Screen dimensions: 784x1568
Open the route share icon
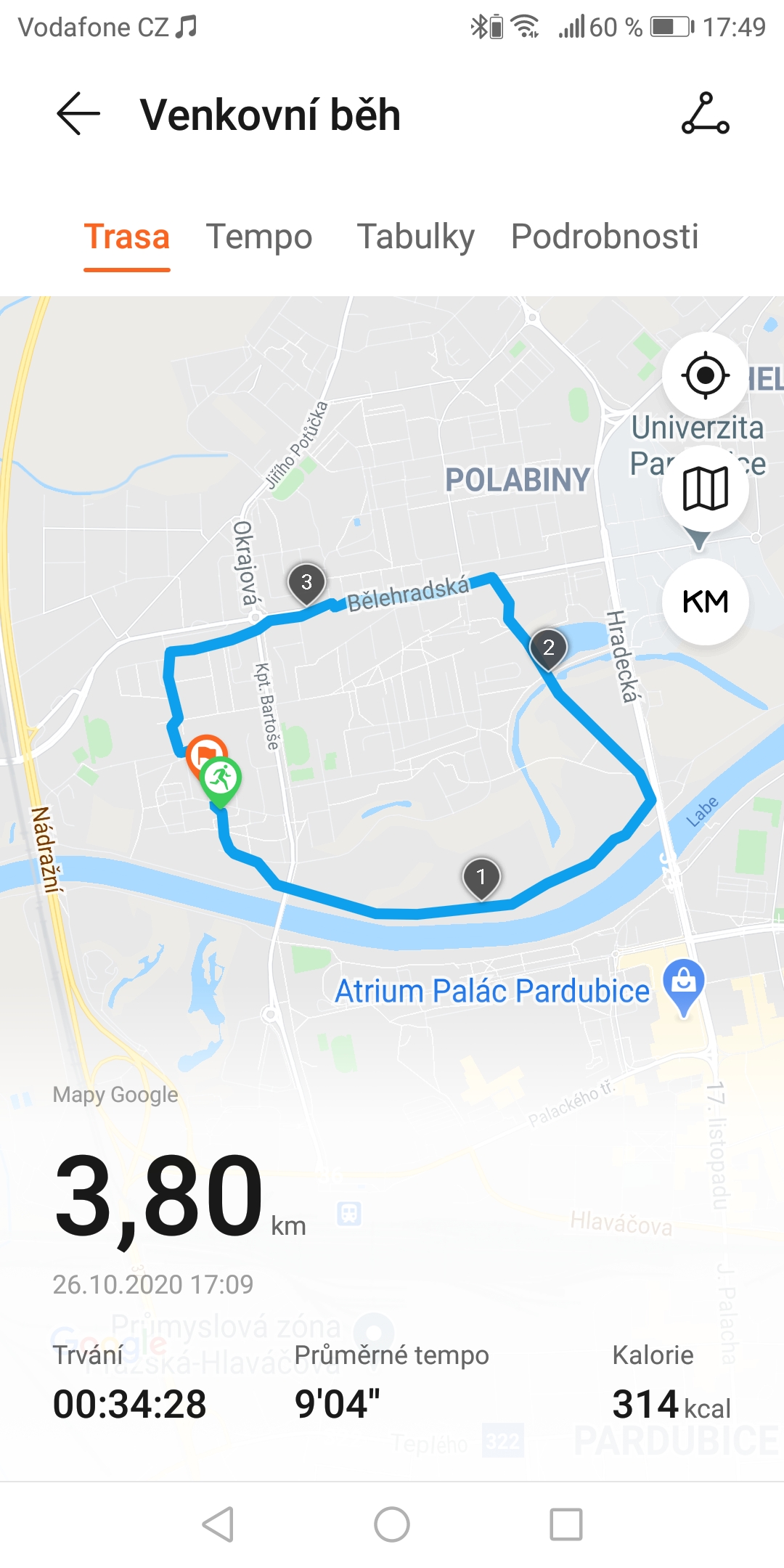click(705, 113)
